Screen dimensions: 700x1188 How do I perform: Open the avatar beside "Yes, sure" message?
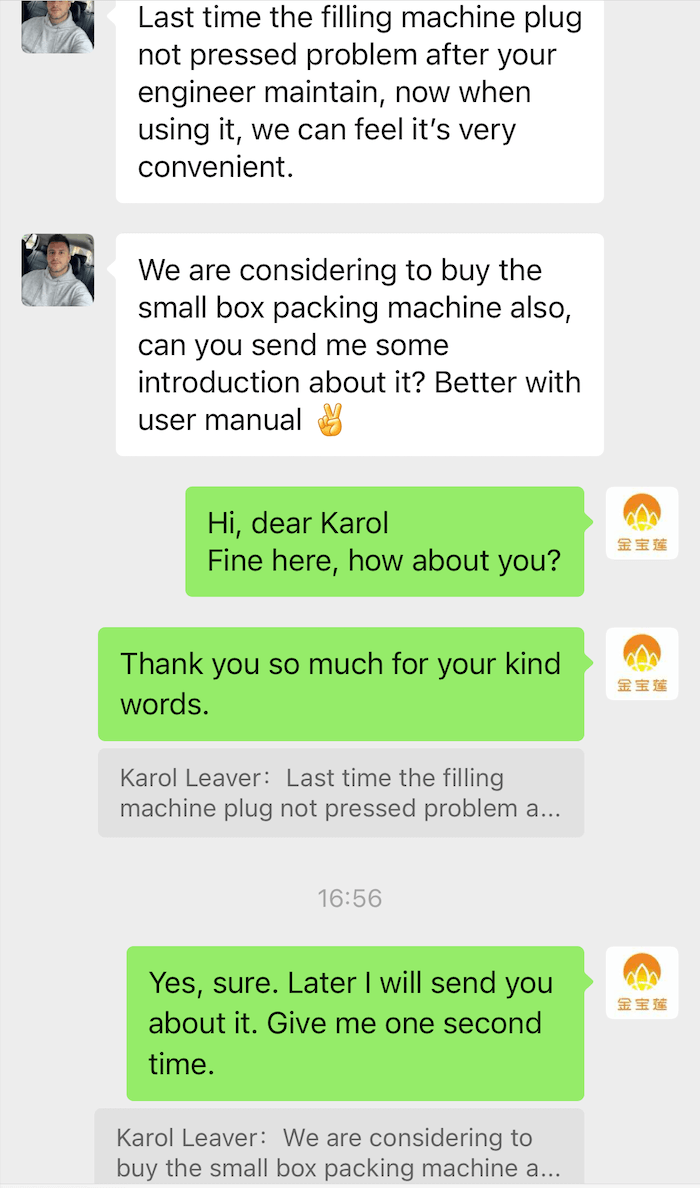pyautogui.click(x=642, y=983)
